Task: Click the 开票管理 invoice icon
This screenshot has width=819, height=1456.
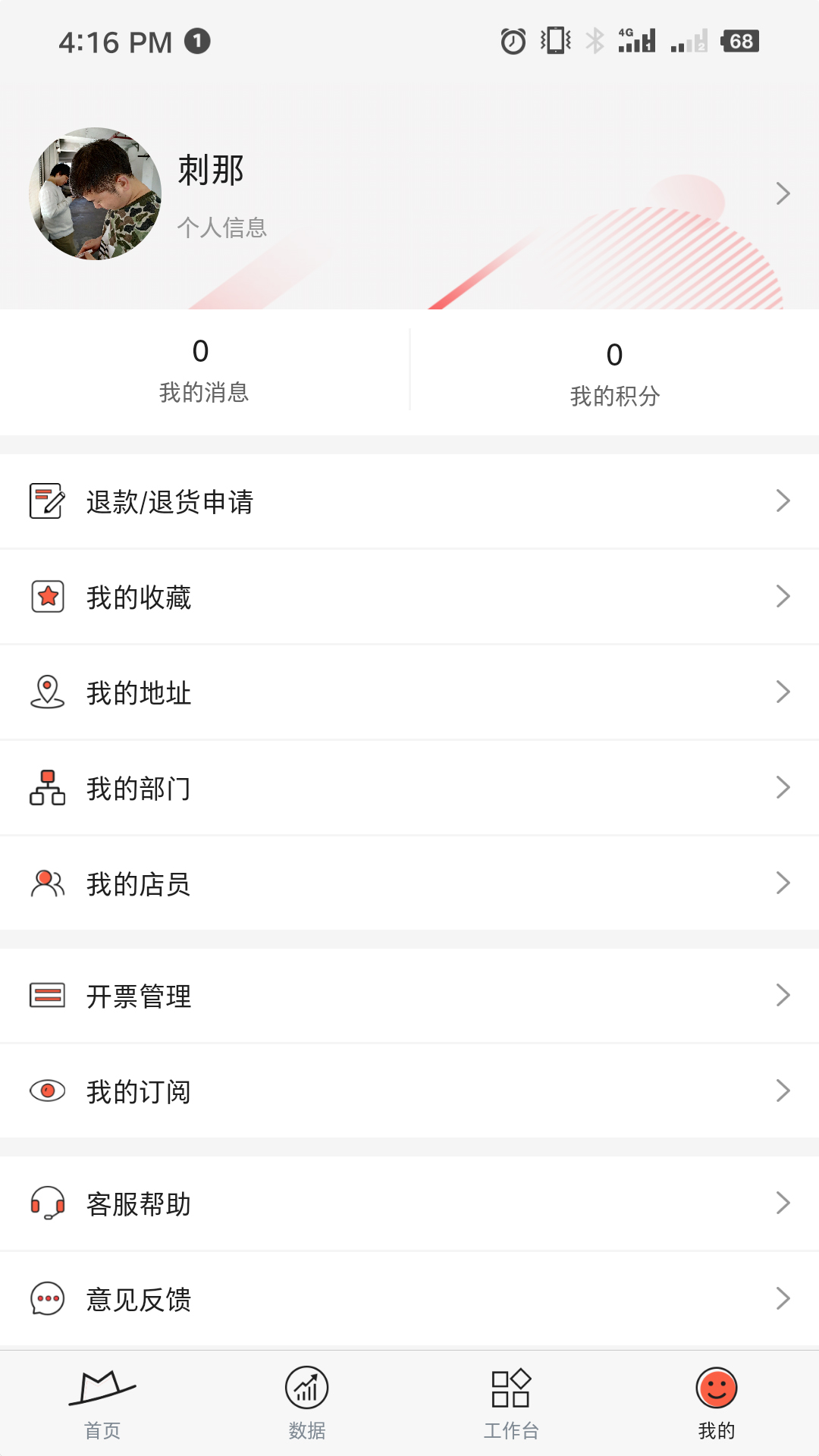Action: pos(47,996)
